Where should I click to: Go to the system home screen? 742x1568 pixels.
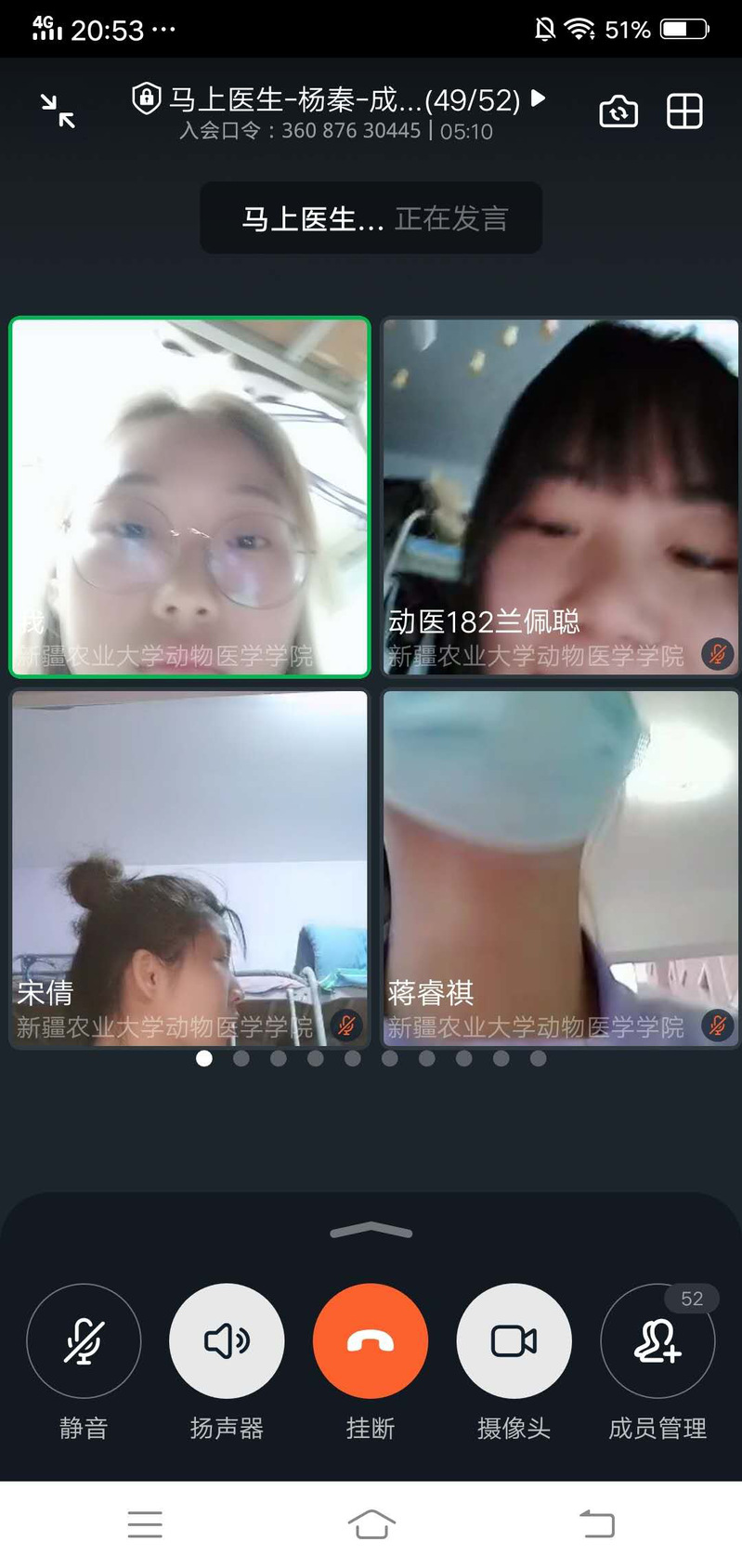[x=371, y=1523]
